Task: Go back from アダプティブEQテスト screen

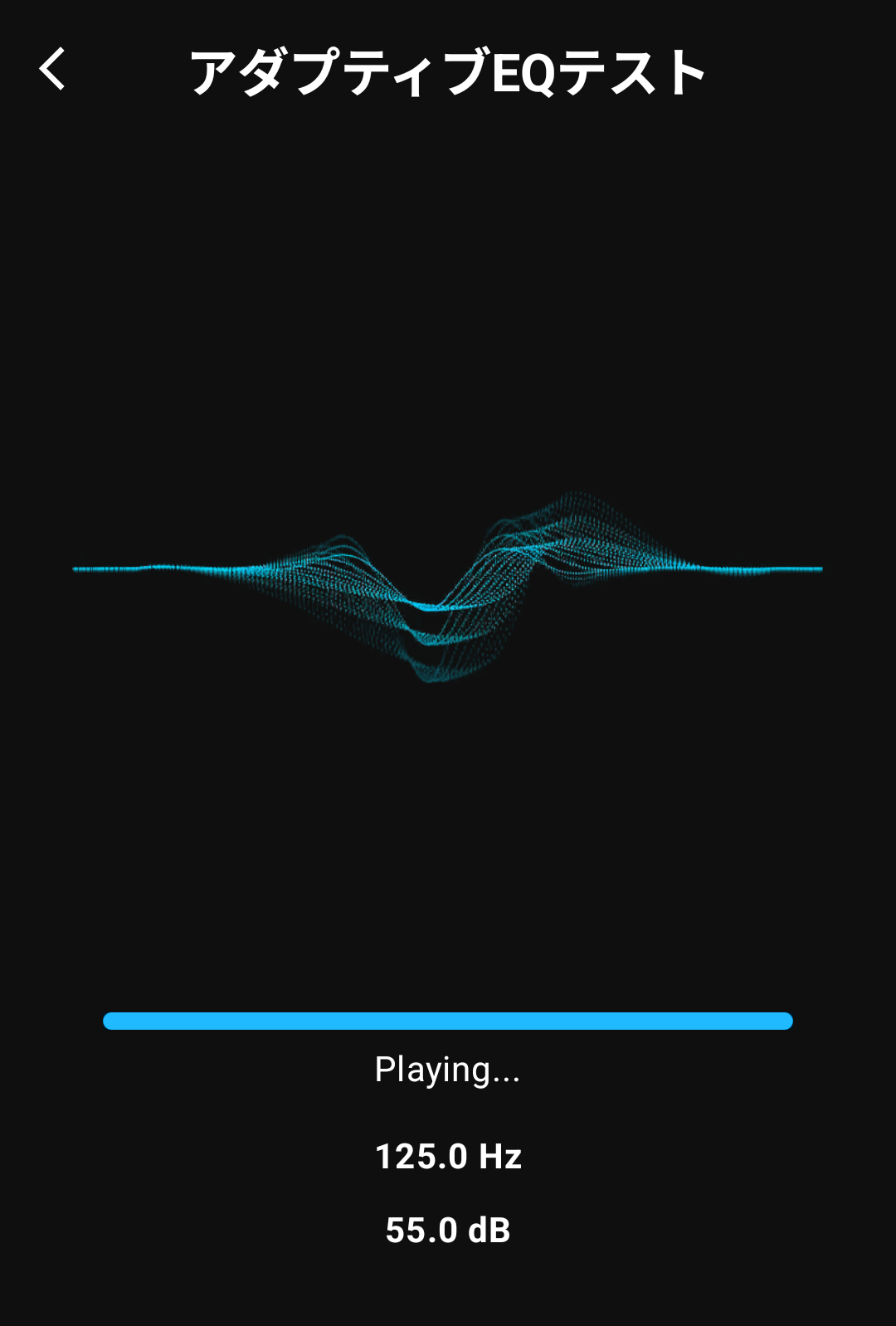Action: (x=52, y=69)
